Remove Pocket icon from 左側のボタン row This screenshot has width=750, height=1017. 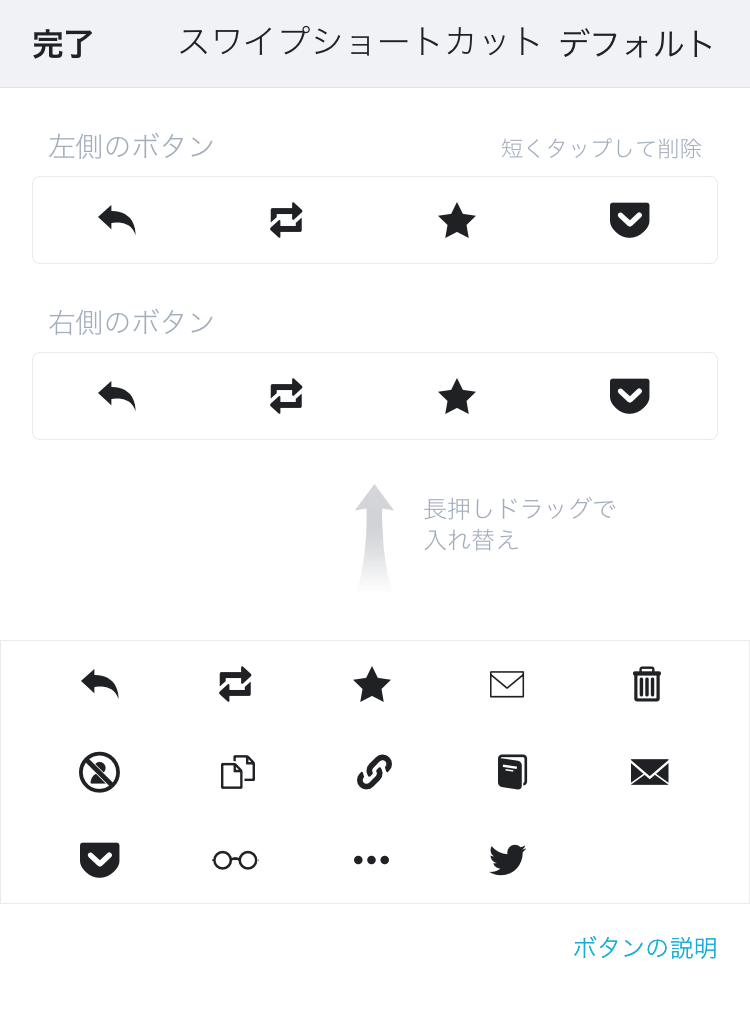[x=629, y=220]
